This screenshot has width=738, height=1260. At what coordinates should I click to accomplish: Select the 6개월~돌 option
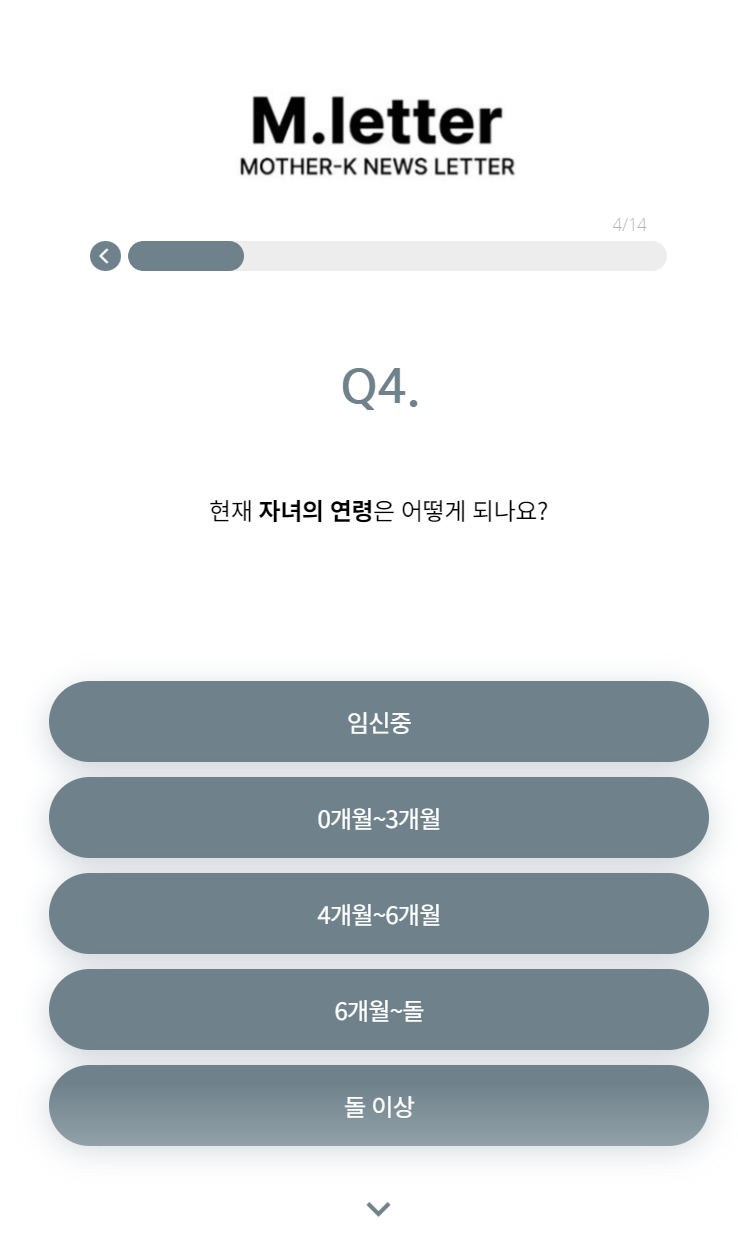379,1010
